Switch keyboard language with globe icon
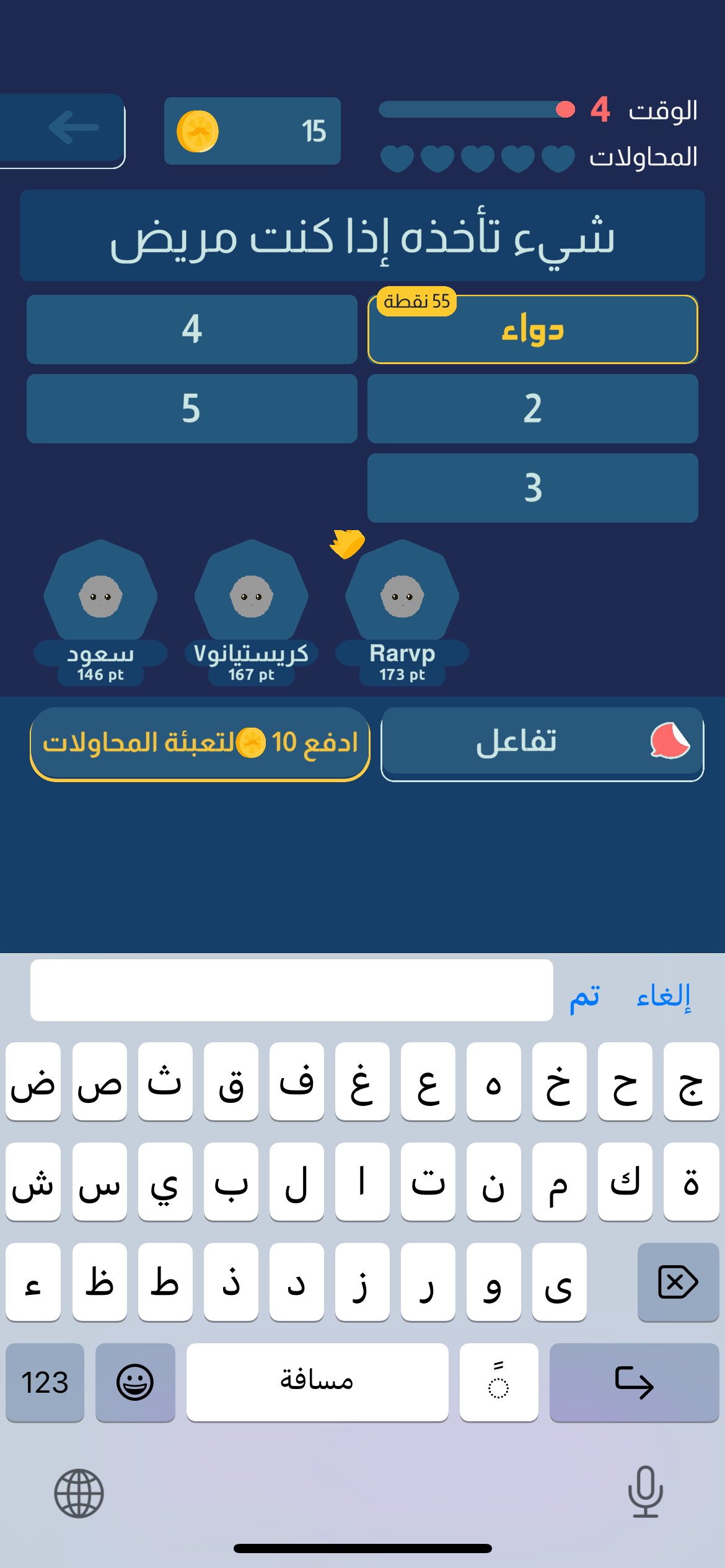Viewport: 725px width, 1568px height. tap(79, 1493)
